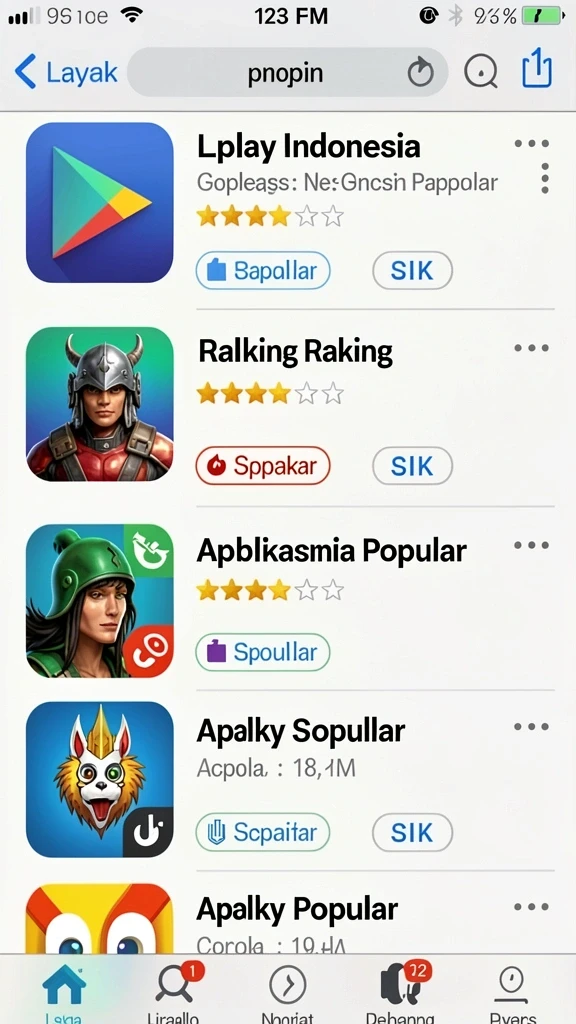Open the three-dot menu for Lplay Indonesia
Image resolution: width=576 pixels, height=1024 pixels.
click(x=532, y=144)
